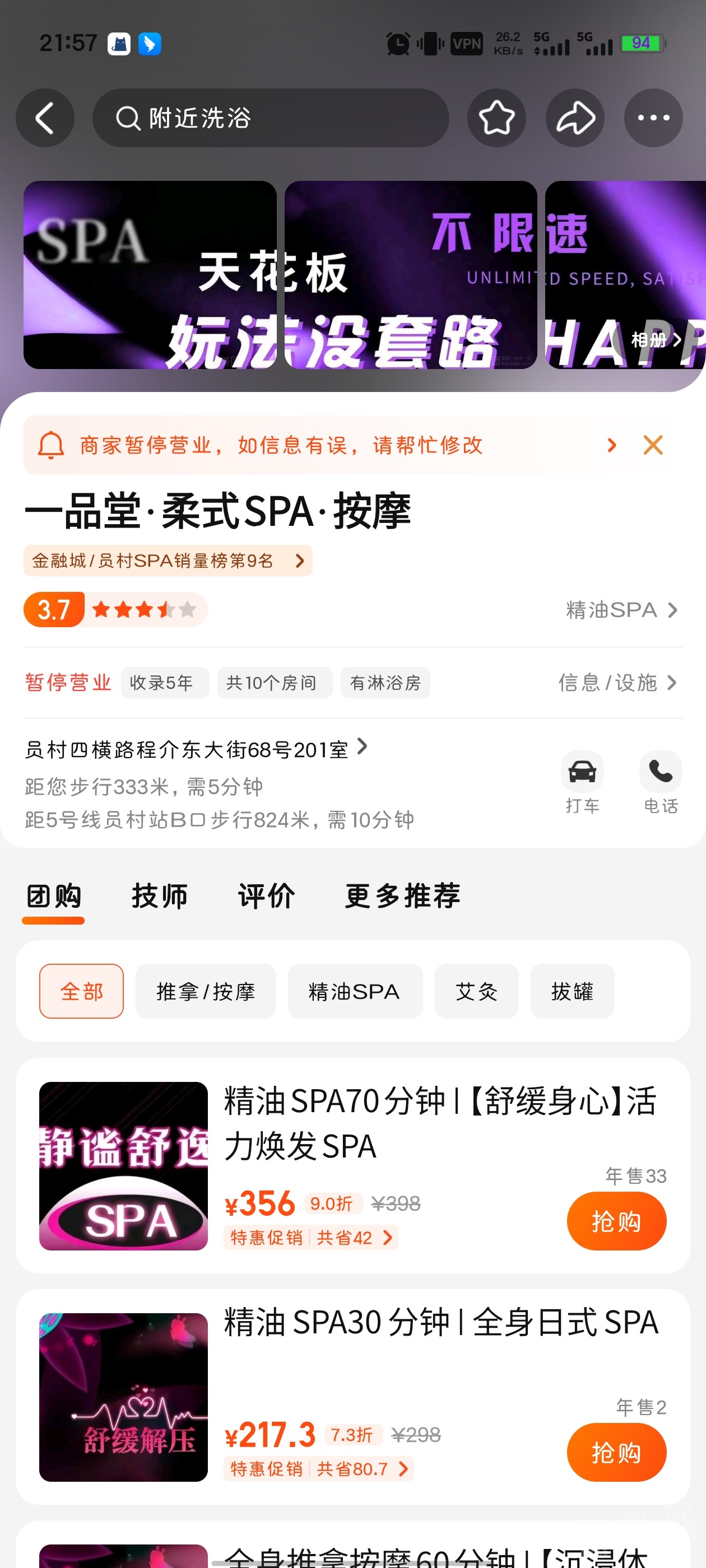Screen dimensions: 706x1568
Task: Dismiss the 商家暂停营业 notice banner
Action: [652, 445]
